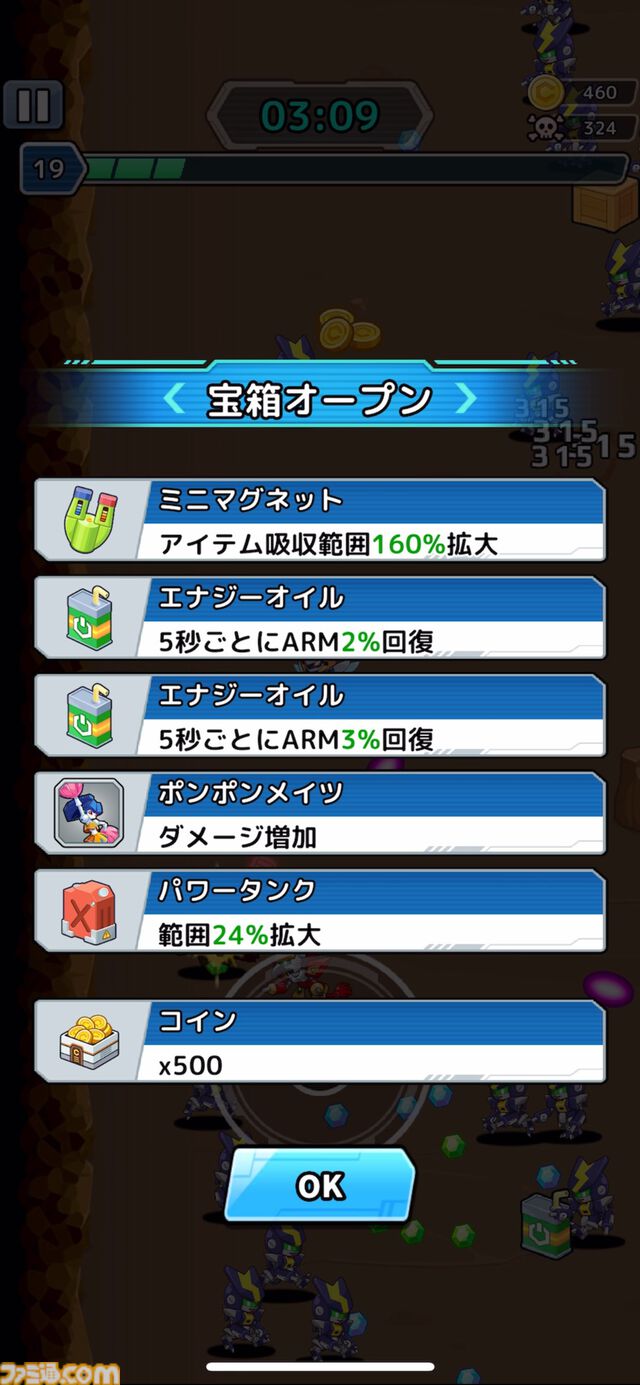Tap OK to confirm treasure chest rewards
The height and width of the screenshot is (1385, 640).
tap(320, 1186)
